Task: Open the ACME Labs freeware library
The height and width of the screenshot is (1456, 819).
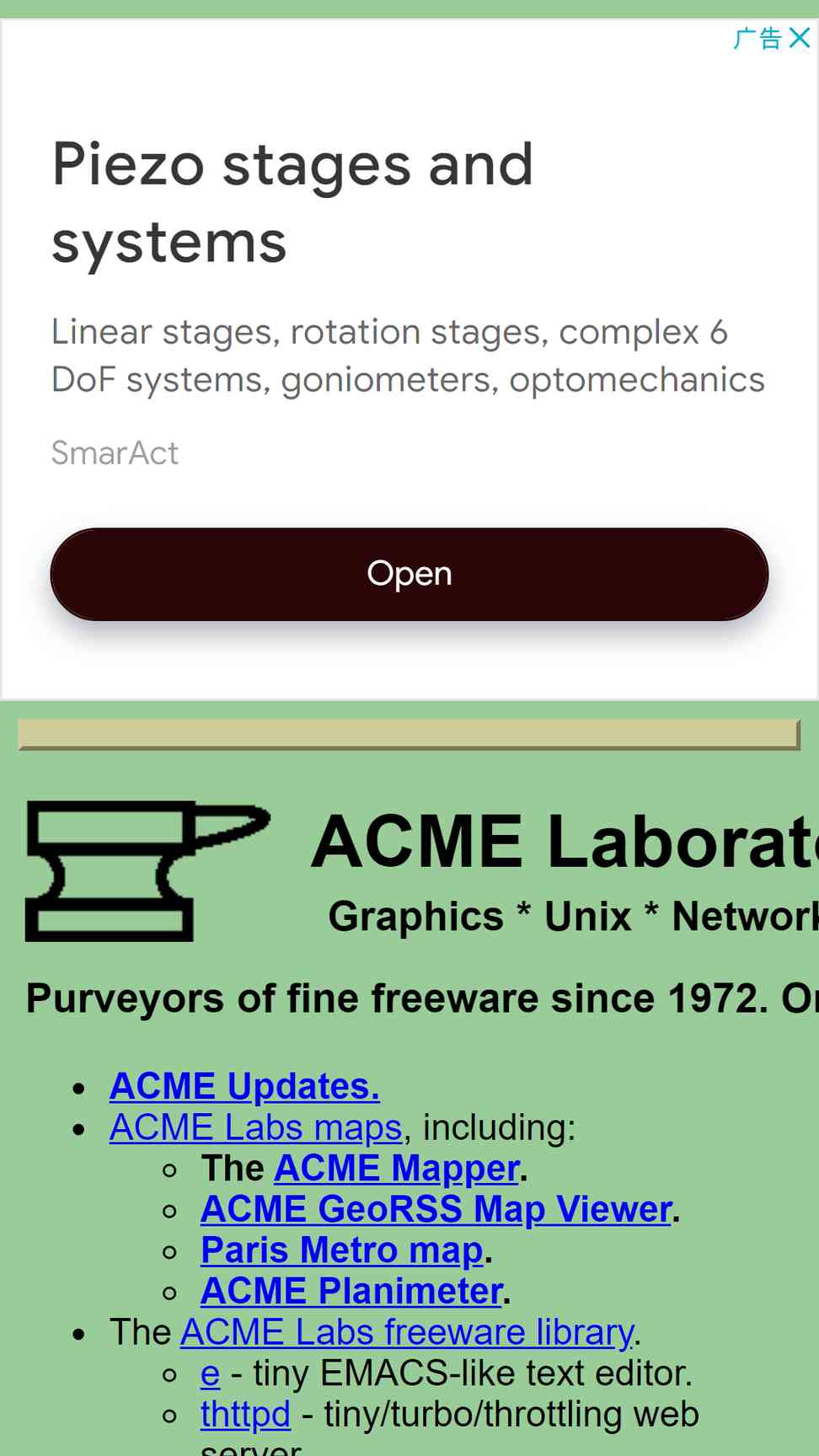Action: (406, 1333)
